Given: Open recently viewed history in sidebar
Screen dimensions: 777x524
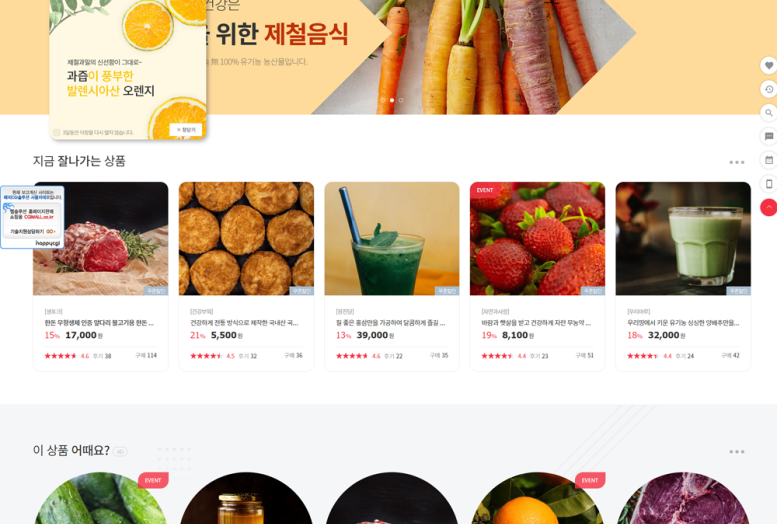Looking at the screenshot, I should [x=768, y=89].
